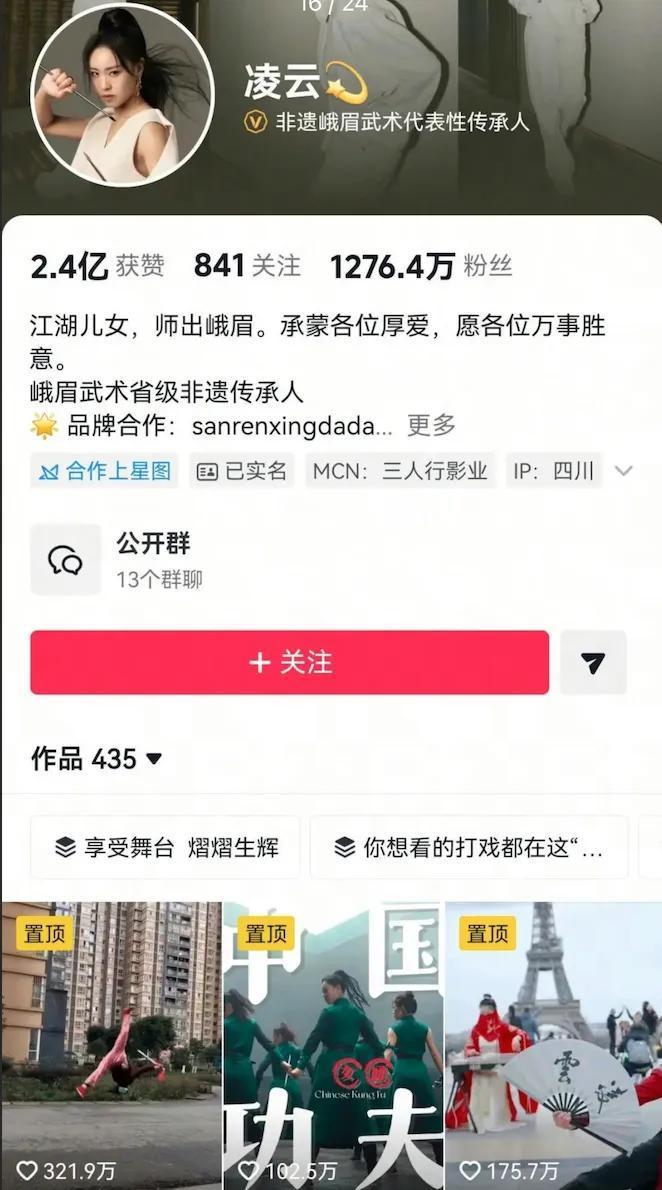The width and height of the screenshot is (662, 1190).
Task: Expand the tag row with the chevron
Action: [x=624, y=471]
